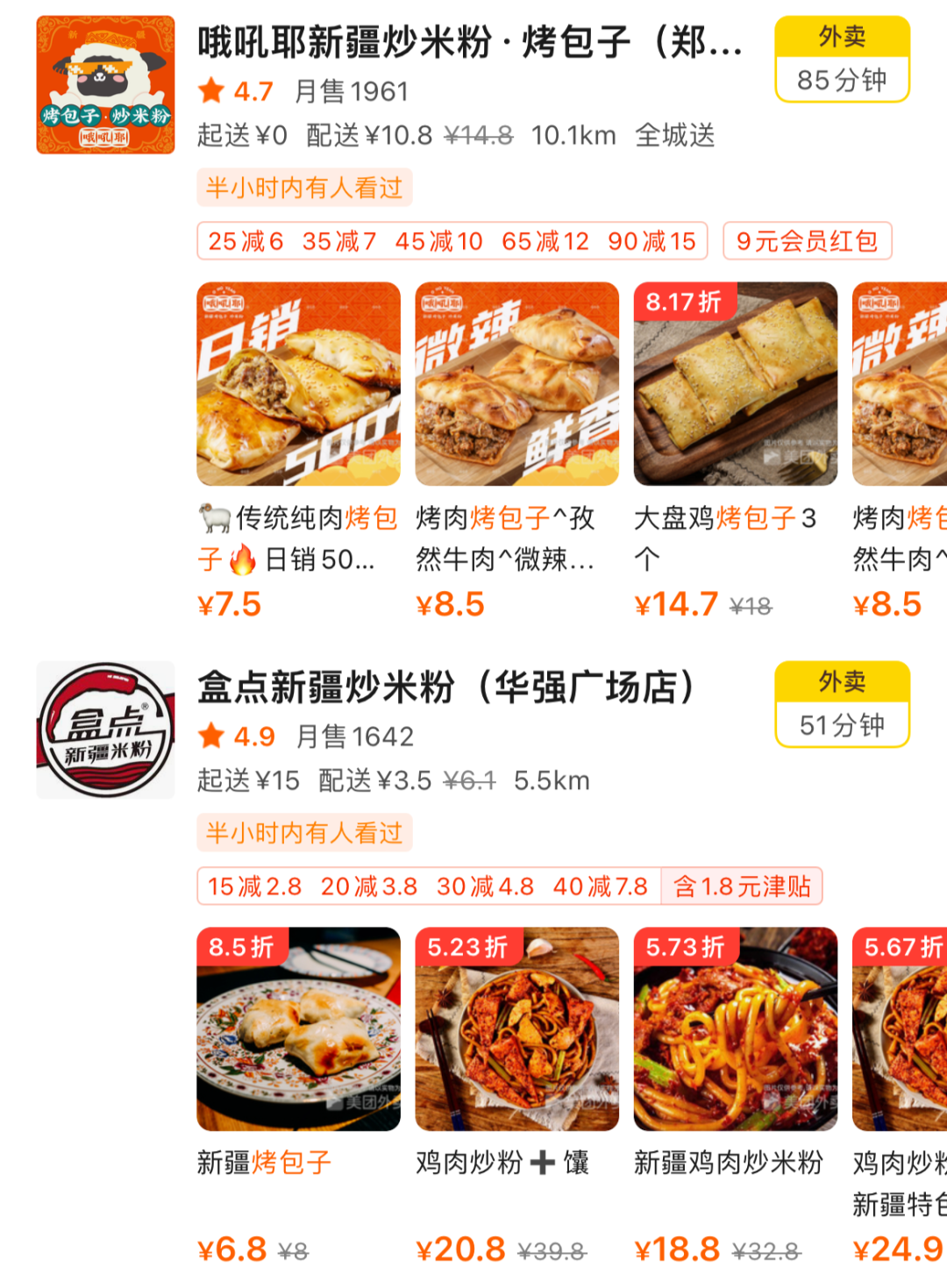This screenshot has height=1288, width=947.
Task: Open 盒点新疆炒米粉（华强广场店）store page
Action: pyautogui.click(x=445, y=687)
